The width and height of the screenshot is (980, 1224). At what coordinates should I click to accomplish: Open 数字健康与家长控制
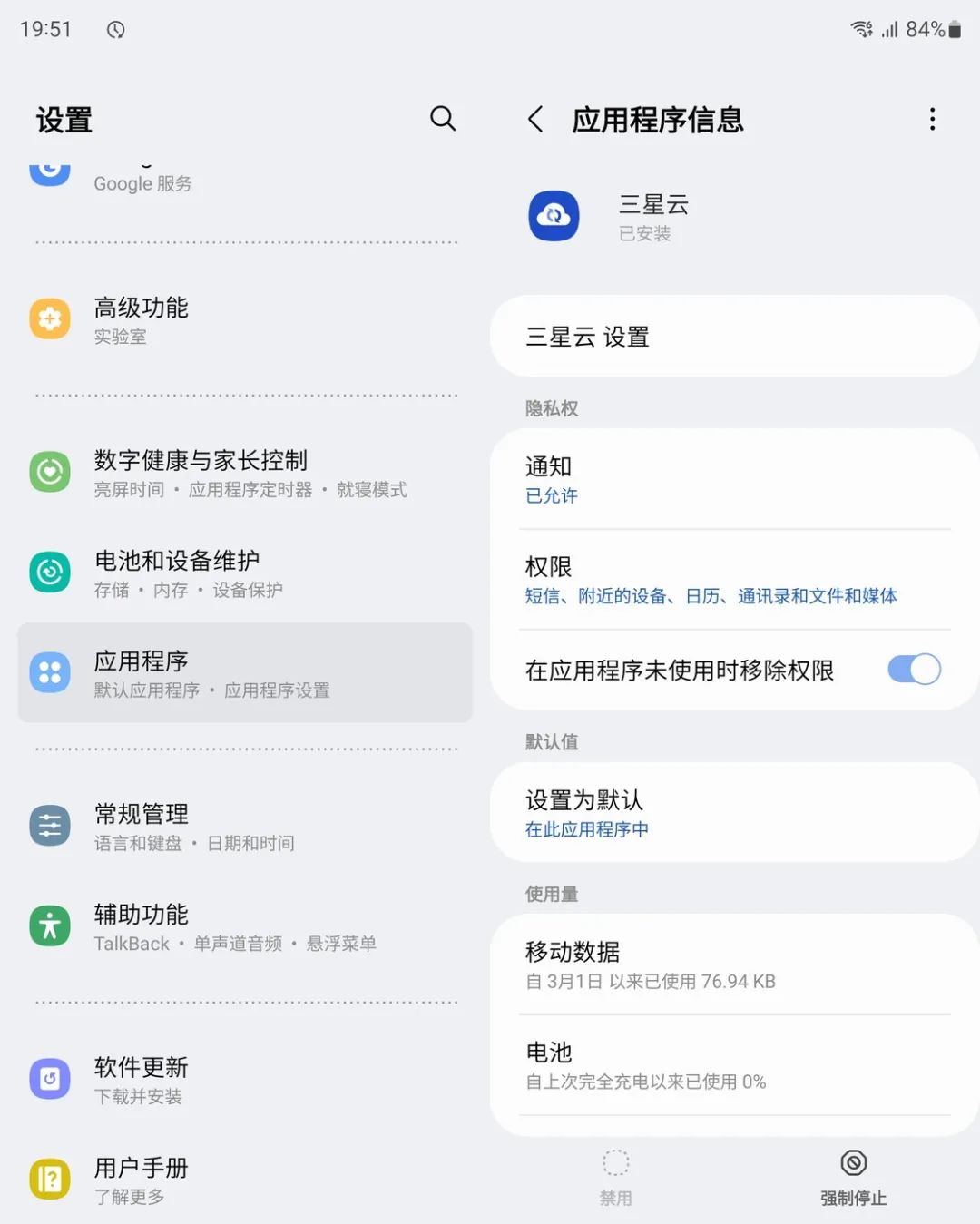click(245, 474)
